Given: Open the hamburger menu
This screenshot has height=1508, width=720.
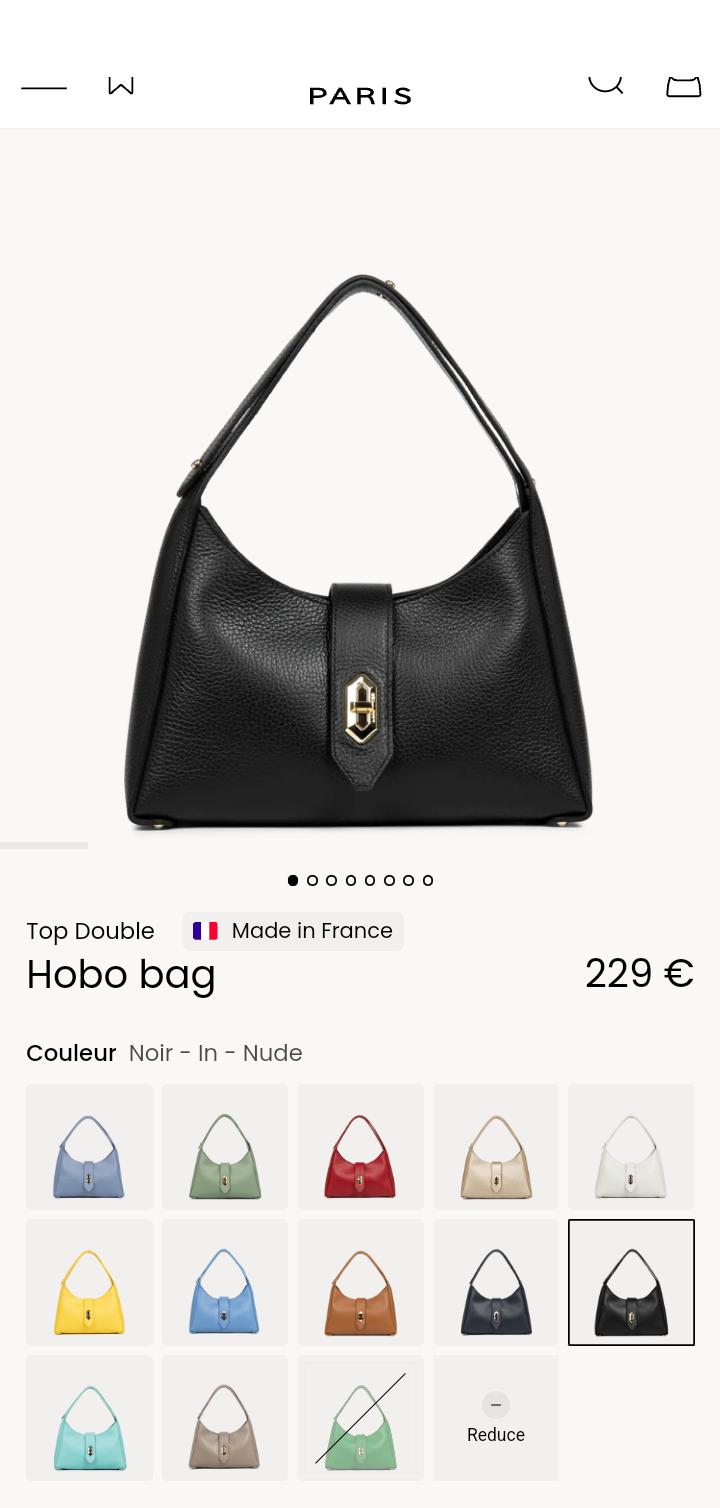Looking at the screenshot, I should click(44, 88).
